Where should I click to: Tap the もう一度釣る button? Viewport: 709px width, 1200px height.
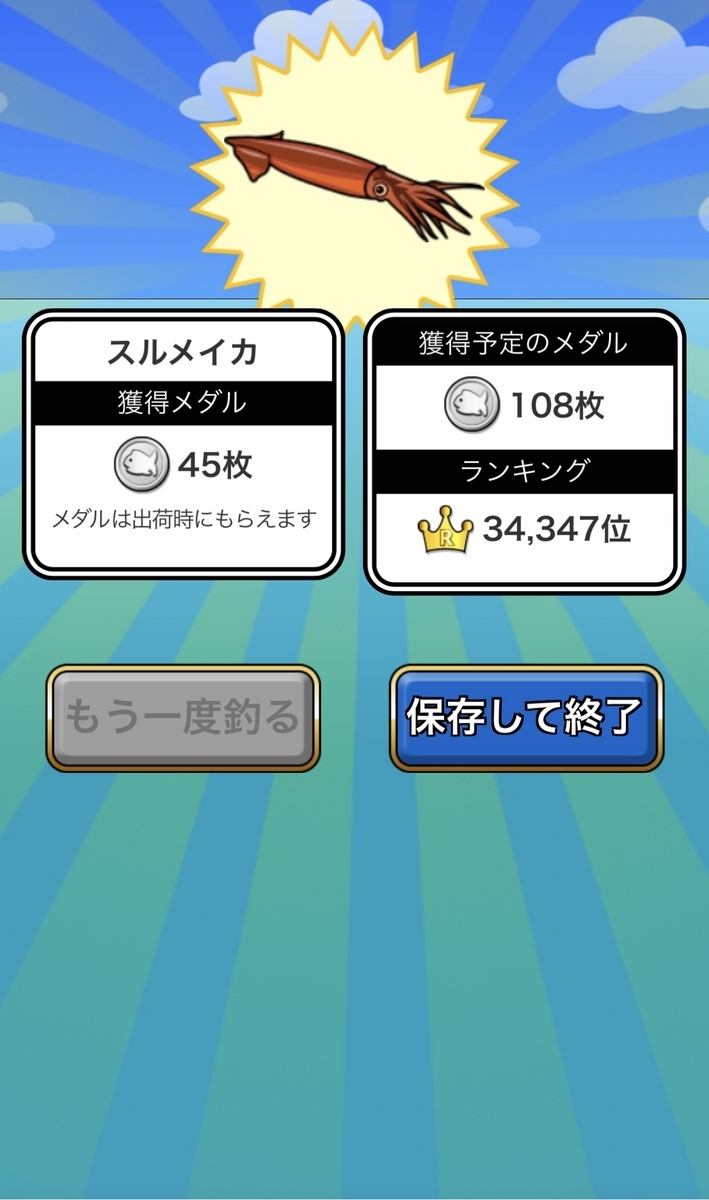coord(183,717)
